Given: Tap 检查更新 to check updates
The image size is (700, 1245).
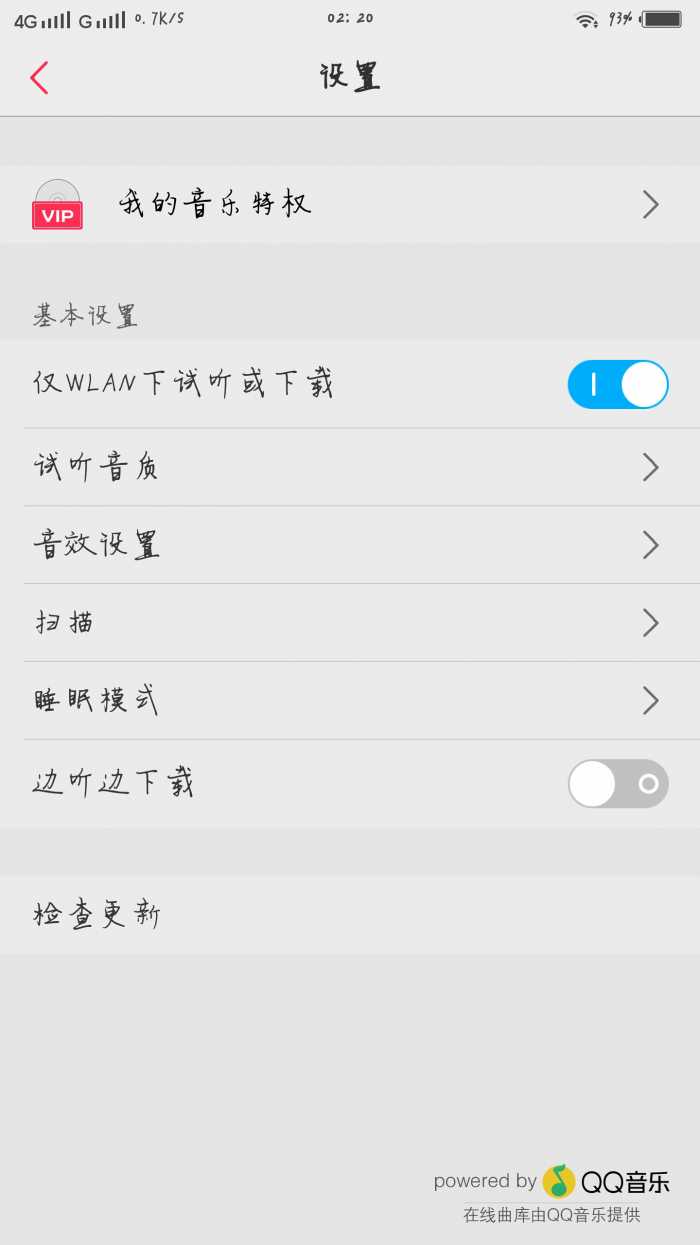Looking at the screenshot, I should [350, 915].
